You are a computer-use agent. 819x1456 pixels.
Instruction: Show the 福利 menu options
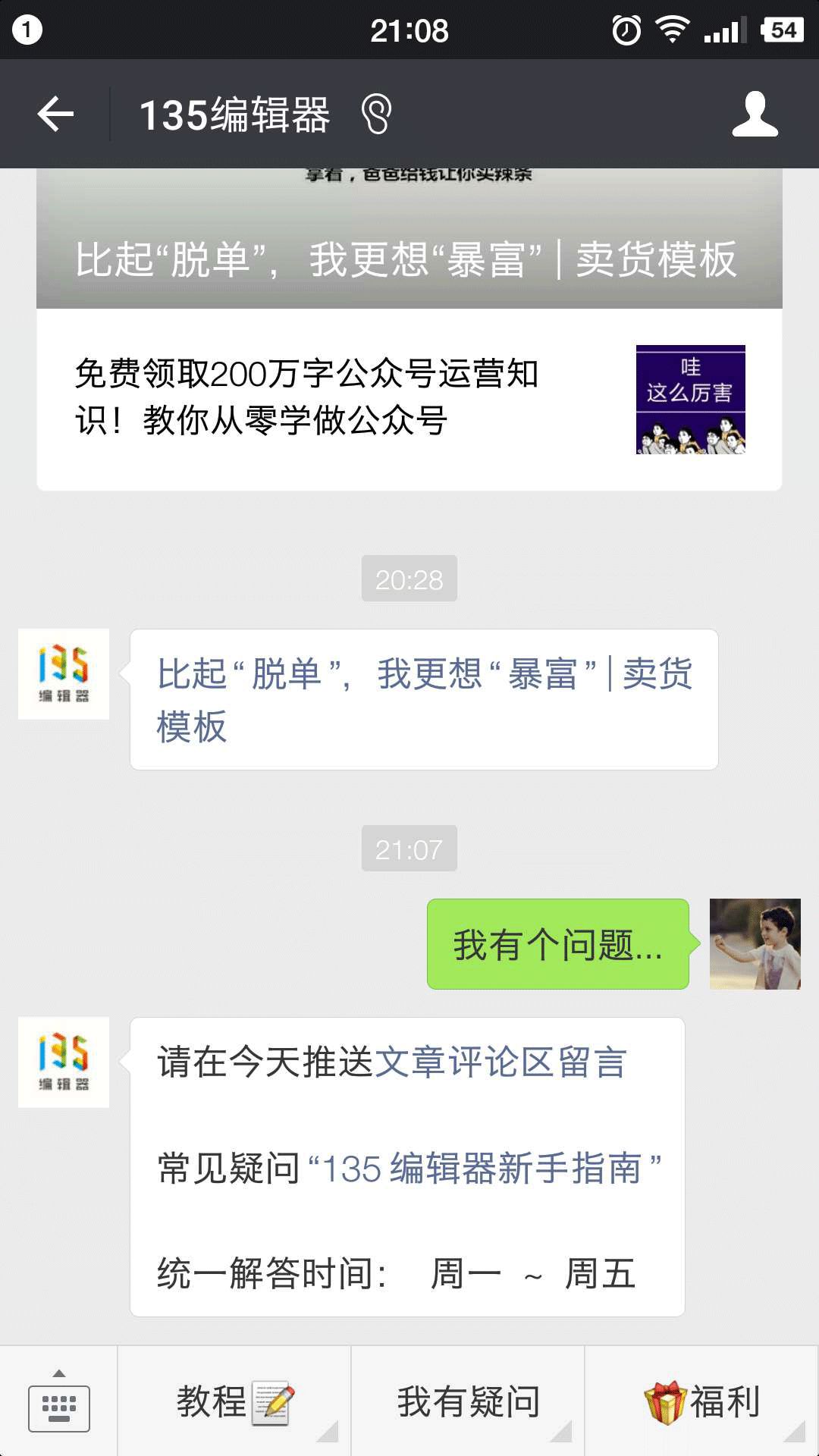click(701, 1401)
